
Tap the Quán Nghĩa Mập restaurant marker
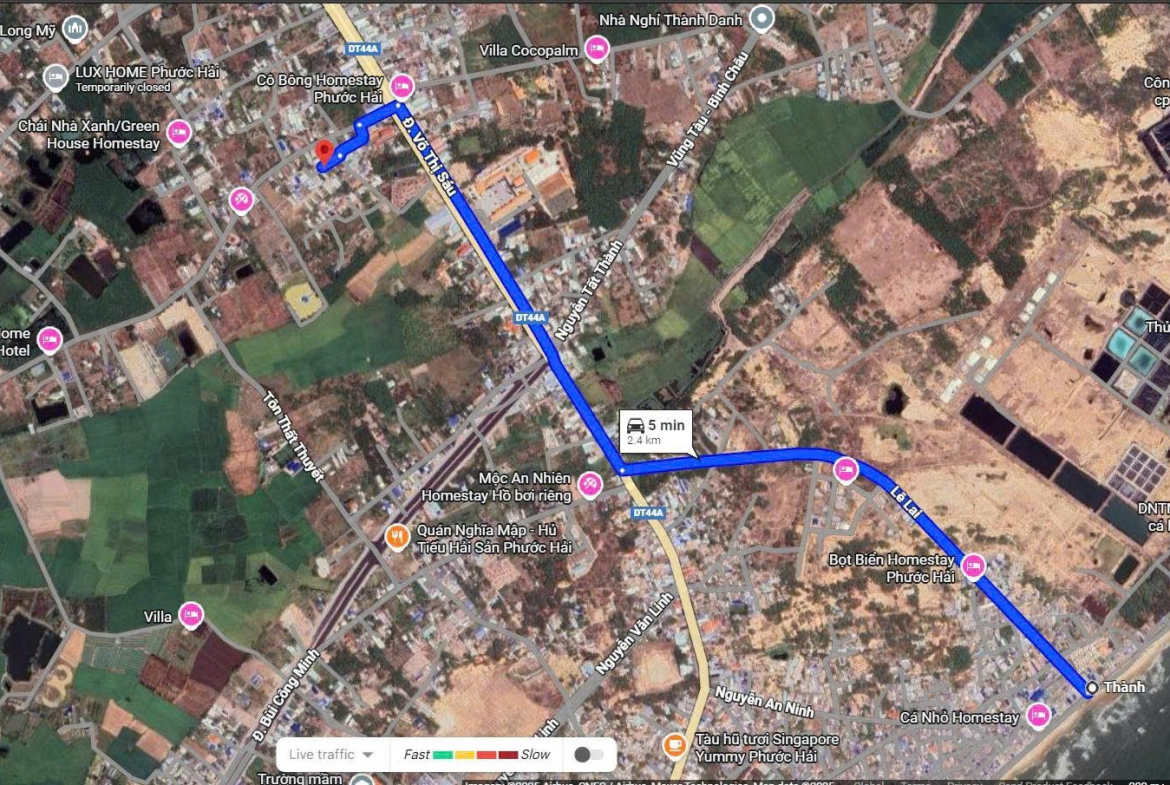[397, 537]
